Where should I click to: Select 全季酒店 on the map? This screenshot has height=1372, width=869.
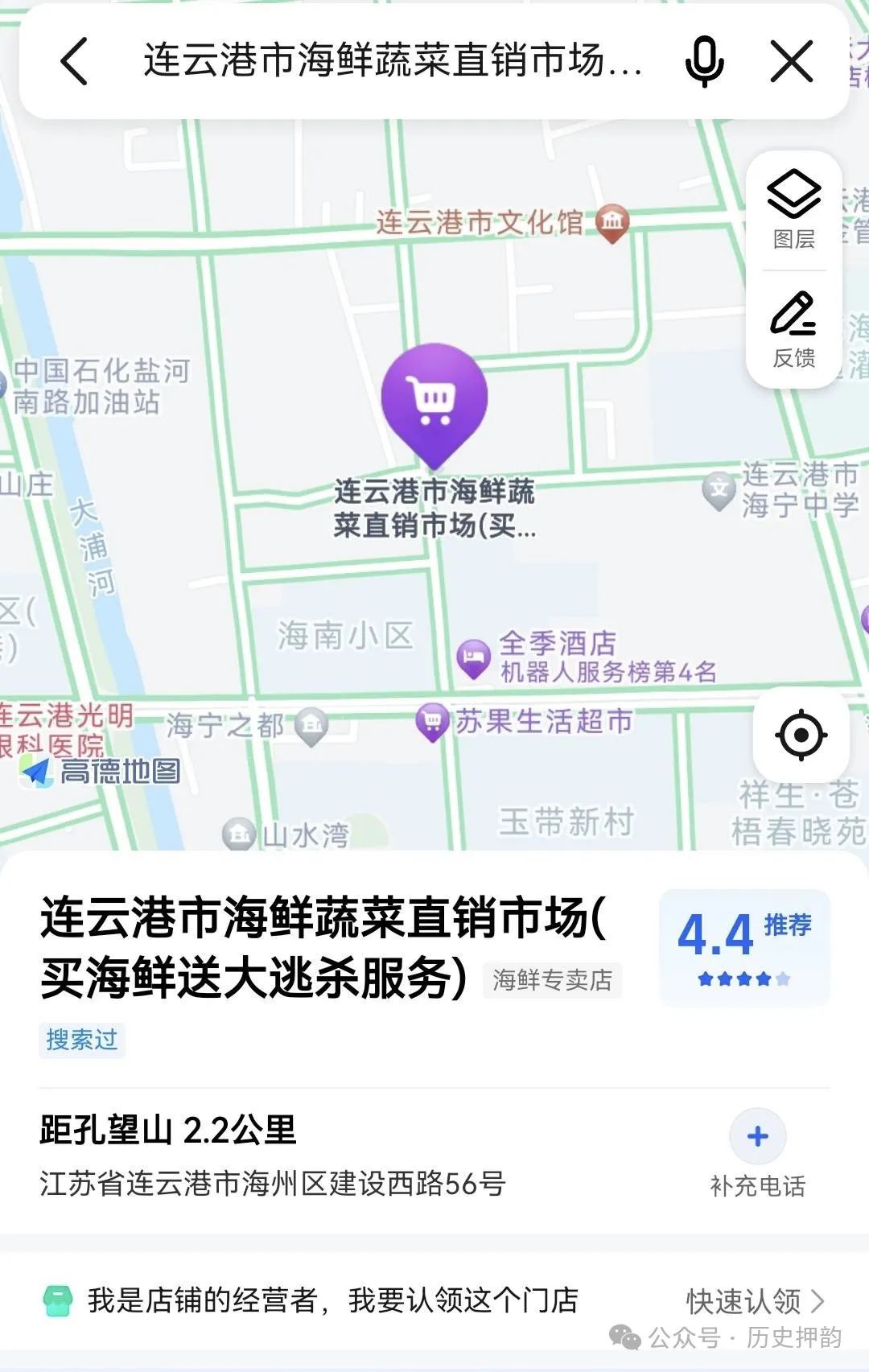pos(557,644)
